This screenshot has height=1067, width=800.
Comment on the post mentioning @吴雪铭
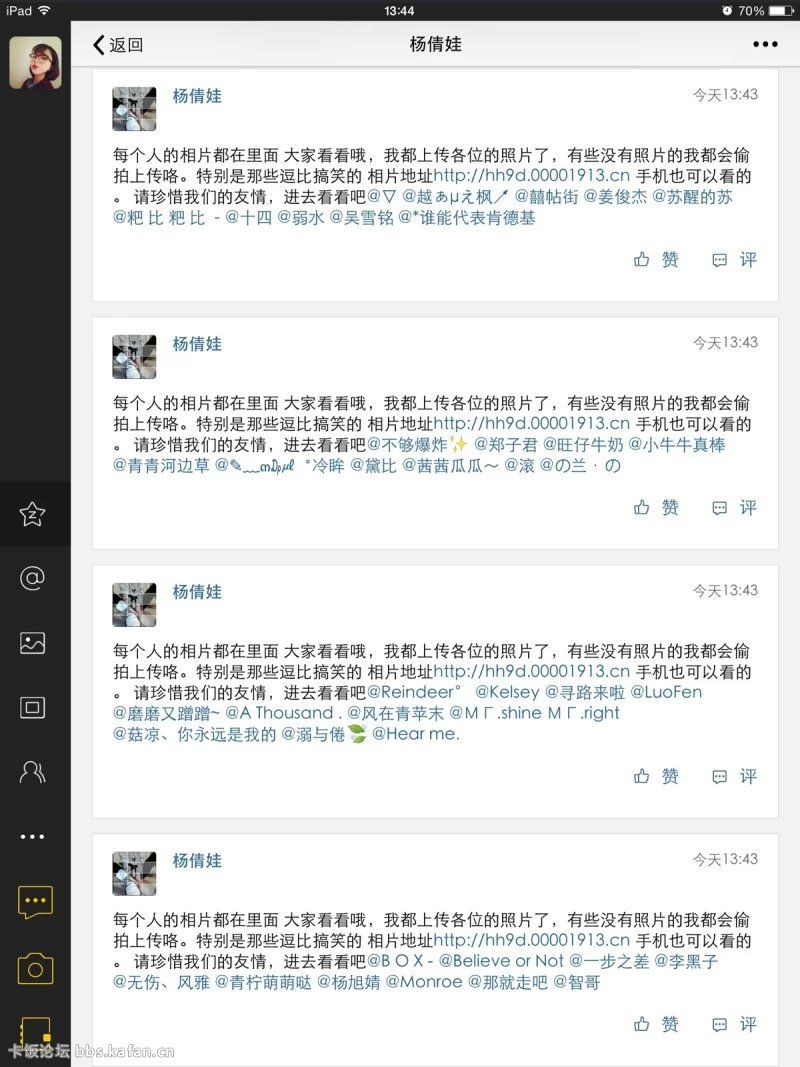coord(735,260)
